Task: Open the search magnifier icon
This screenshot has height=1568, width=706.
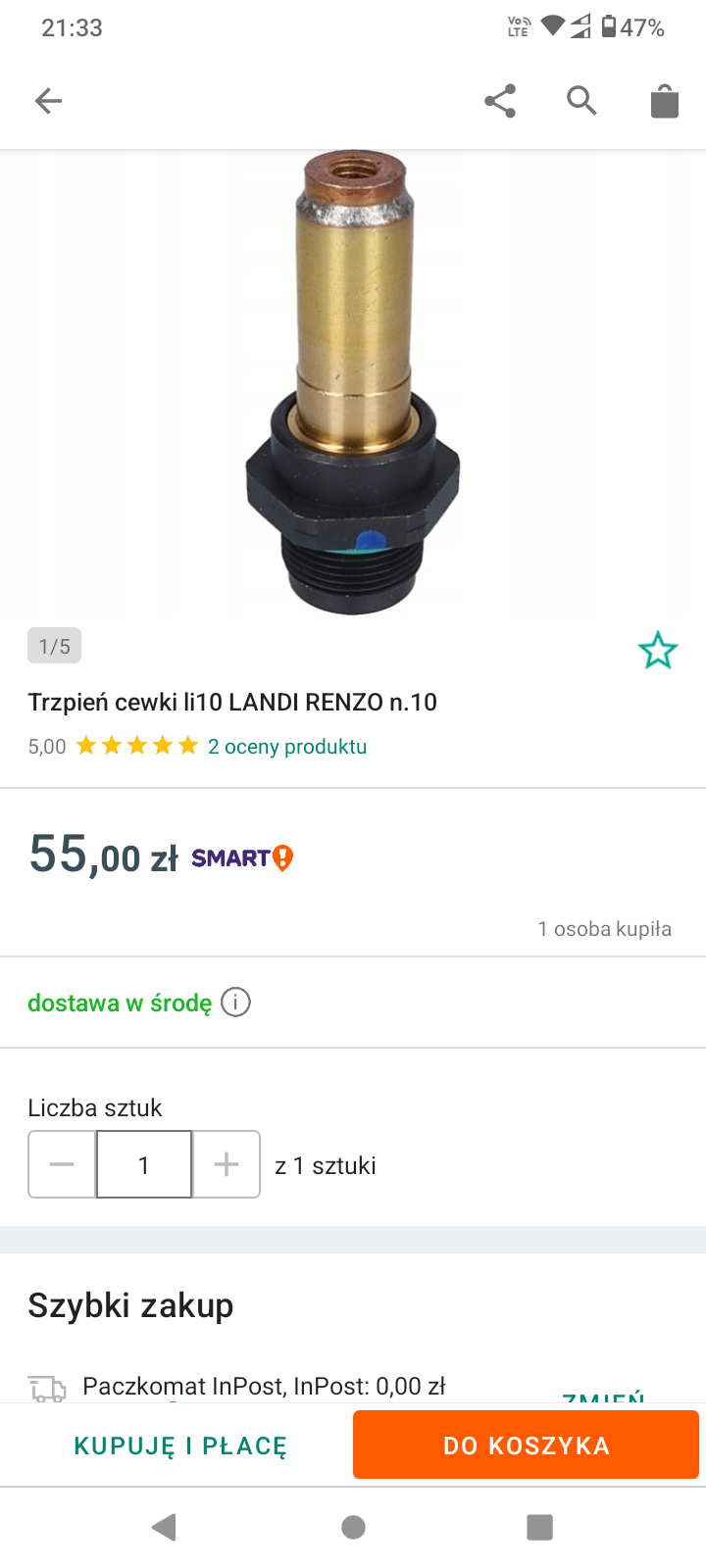Action: coord(581,101)
